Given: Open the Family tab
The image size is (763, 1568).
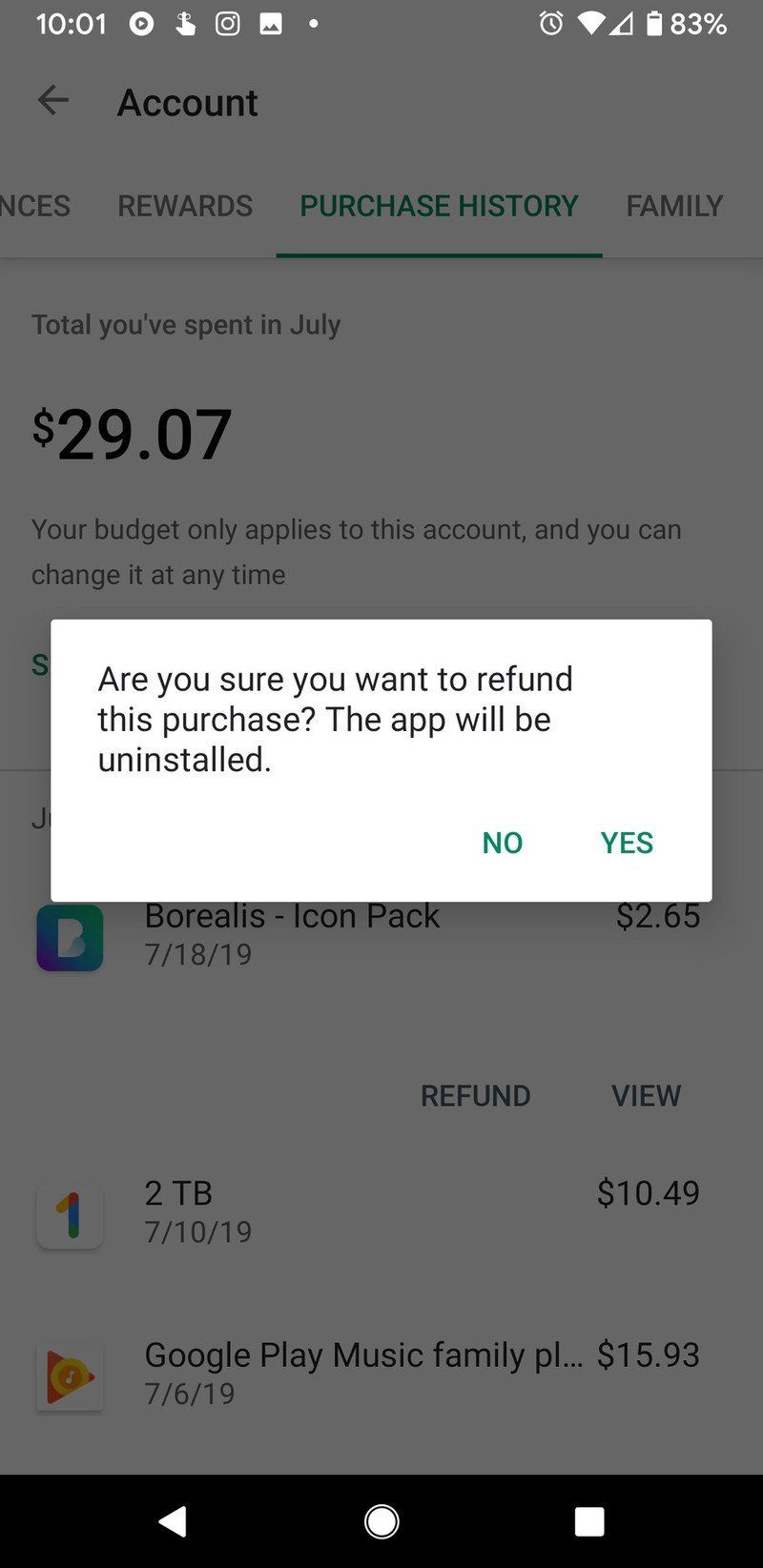Looking at the screenshot, I should 674,206.
